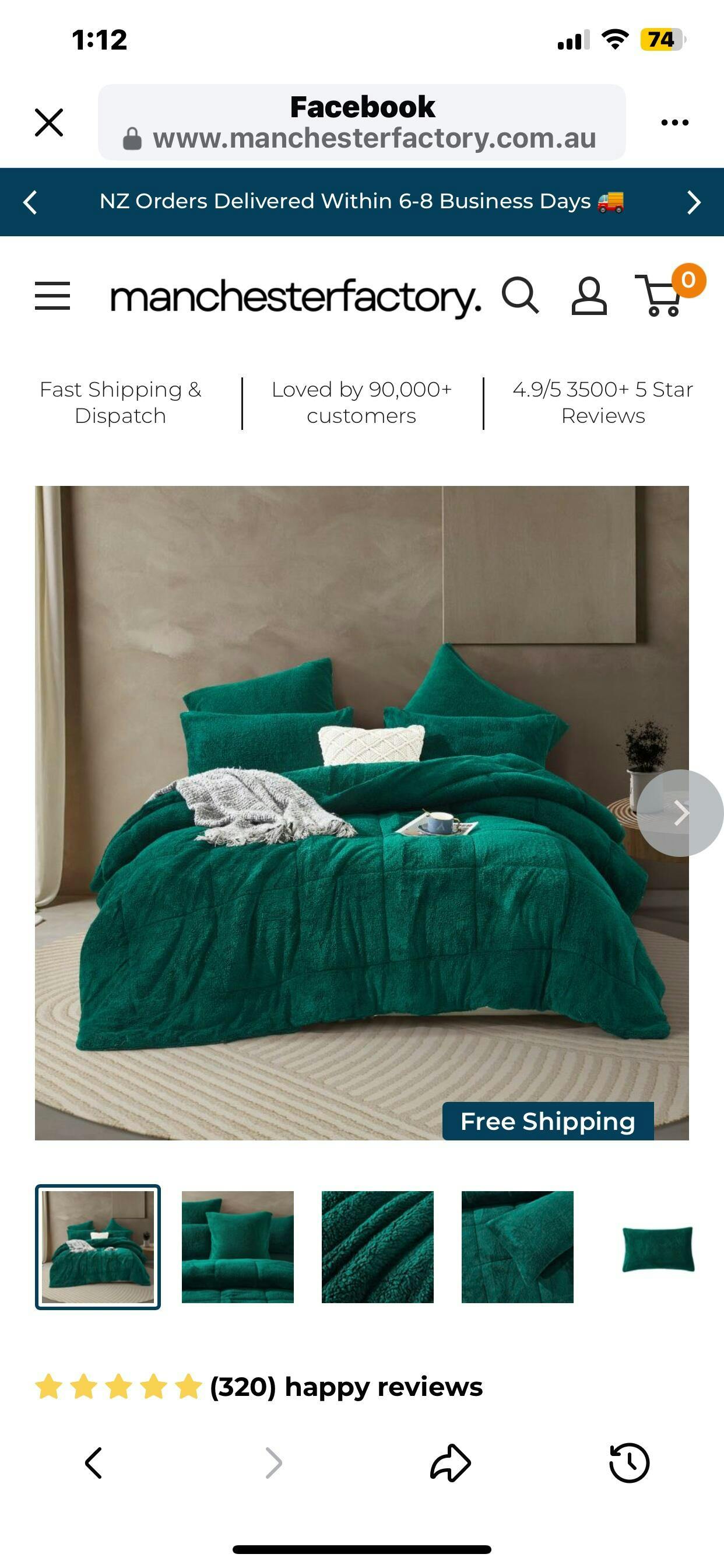The height and width of the screenshot is (1568, 724).
Task: Open site search
Action: click(520, 296)
